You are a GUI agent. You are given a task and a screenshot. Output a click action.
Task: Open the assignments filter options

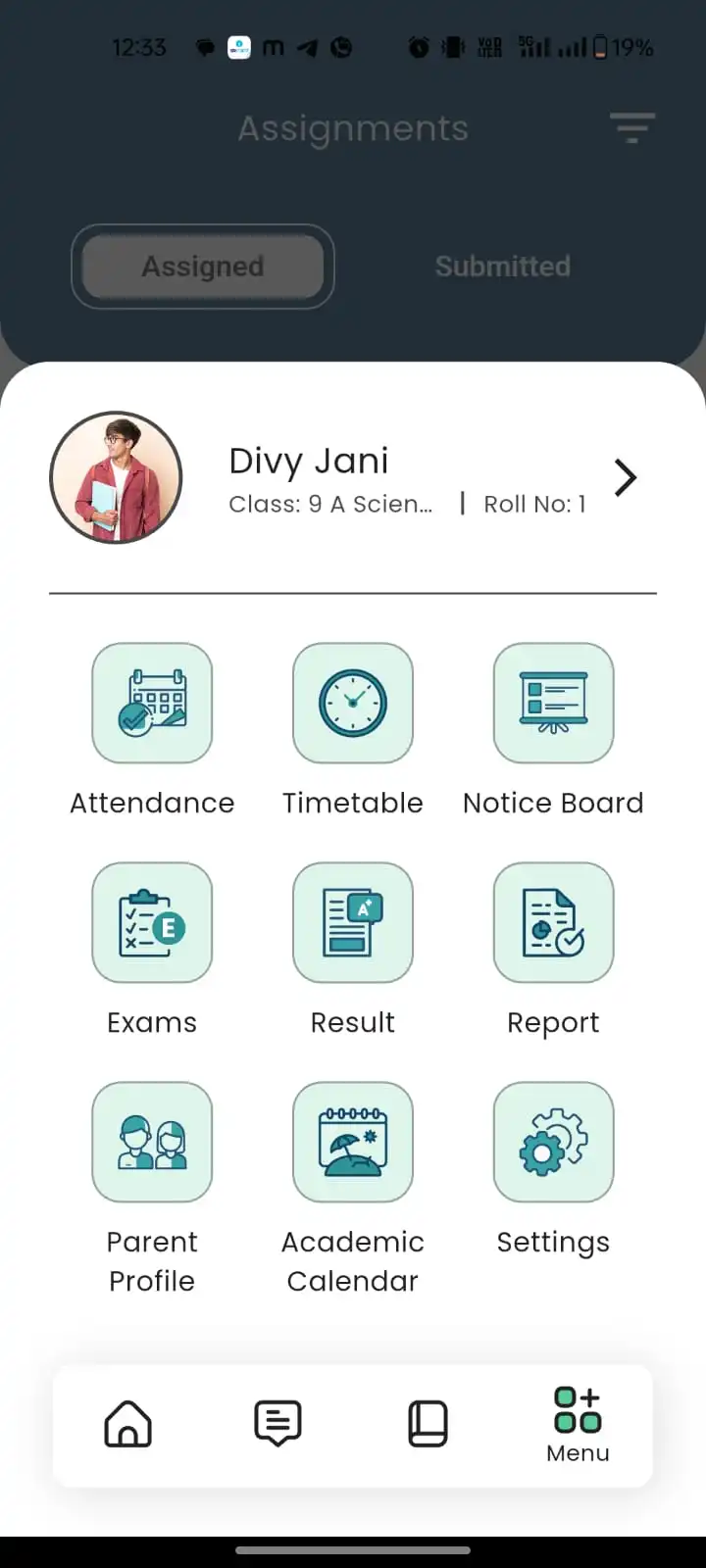pyautogui.click(x=632, y=127)
